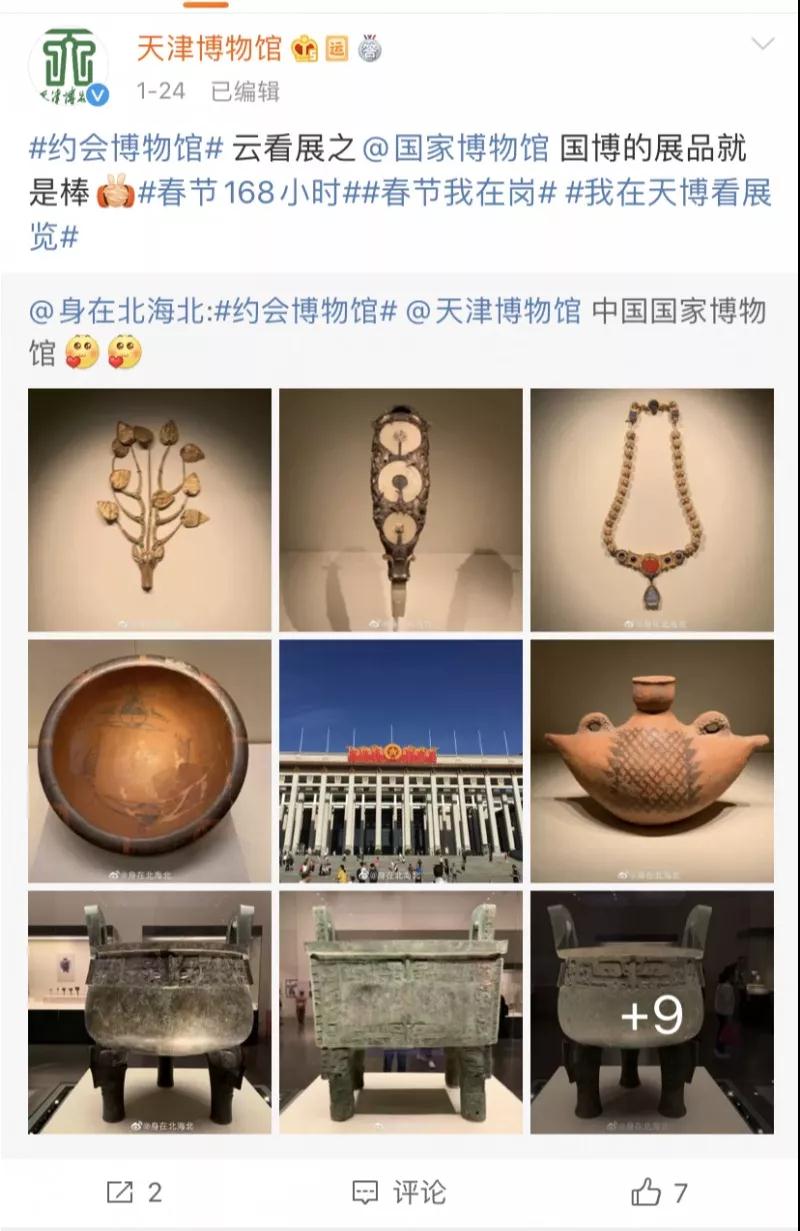The image size is (800, 1231).
Task: View the golden branch ornament photo
Action: [x=149, y=509]
